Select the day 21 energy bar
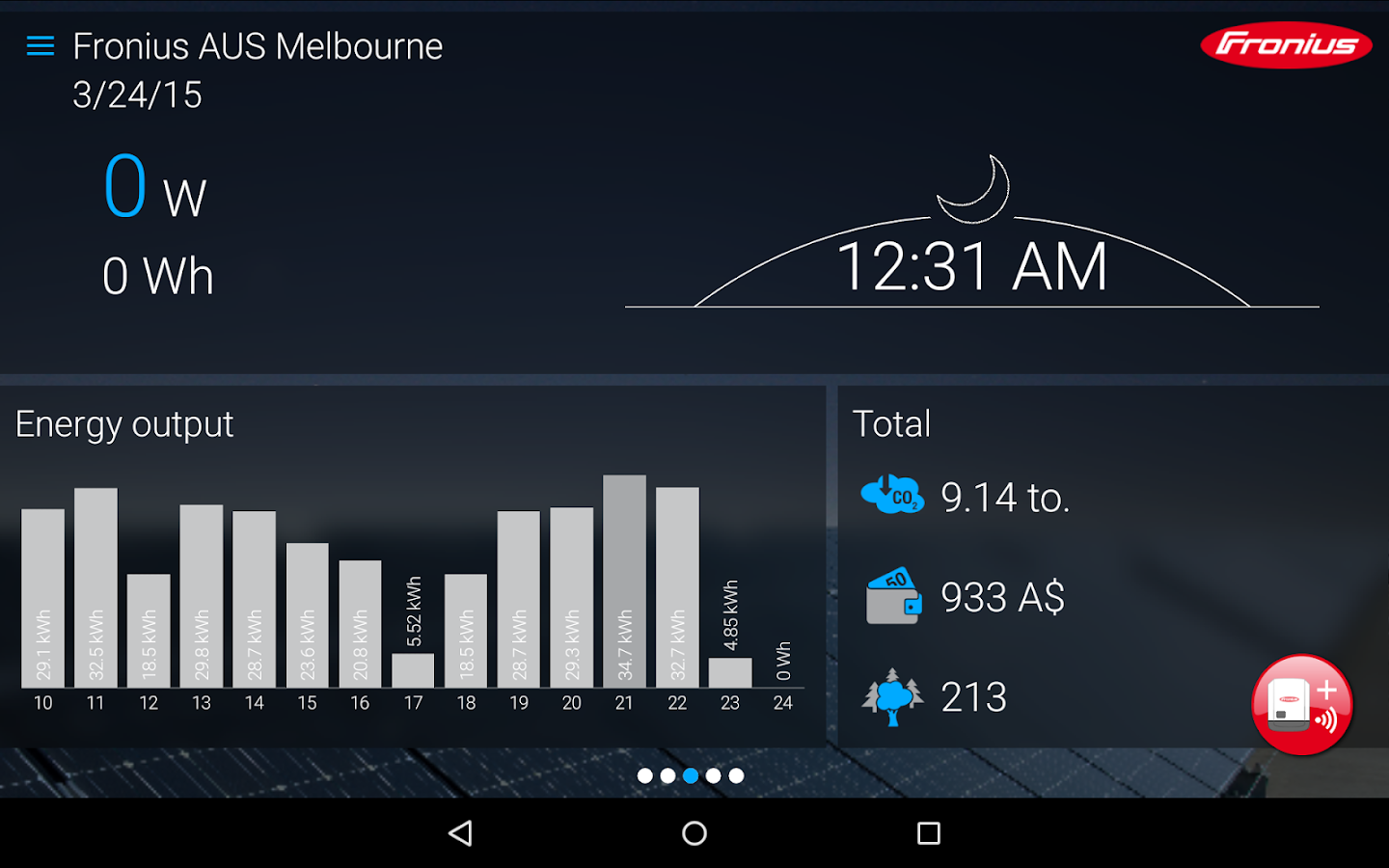 624,581
